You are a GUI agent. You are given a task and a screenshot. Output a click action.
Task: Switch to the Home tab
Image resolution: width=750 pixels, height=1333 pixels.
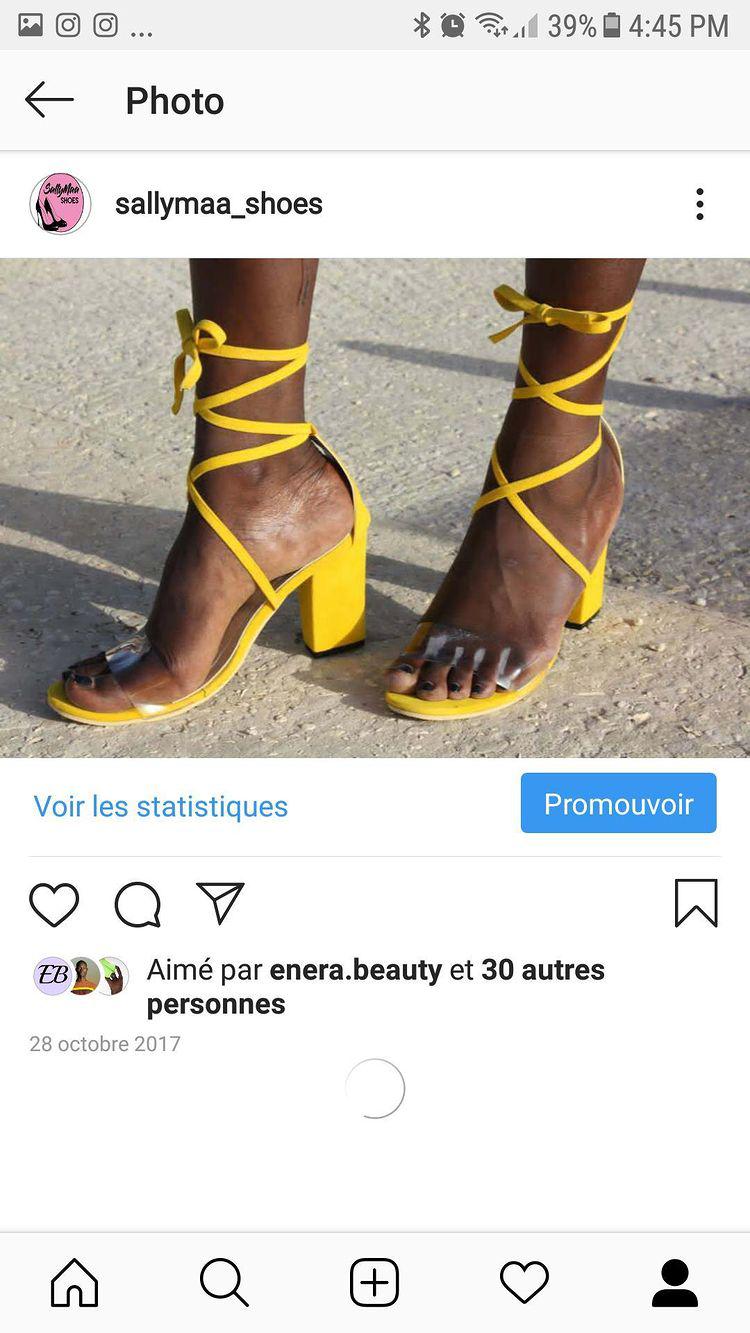pyautogui.click(x=75, y=1282)
